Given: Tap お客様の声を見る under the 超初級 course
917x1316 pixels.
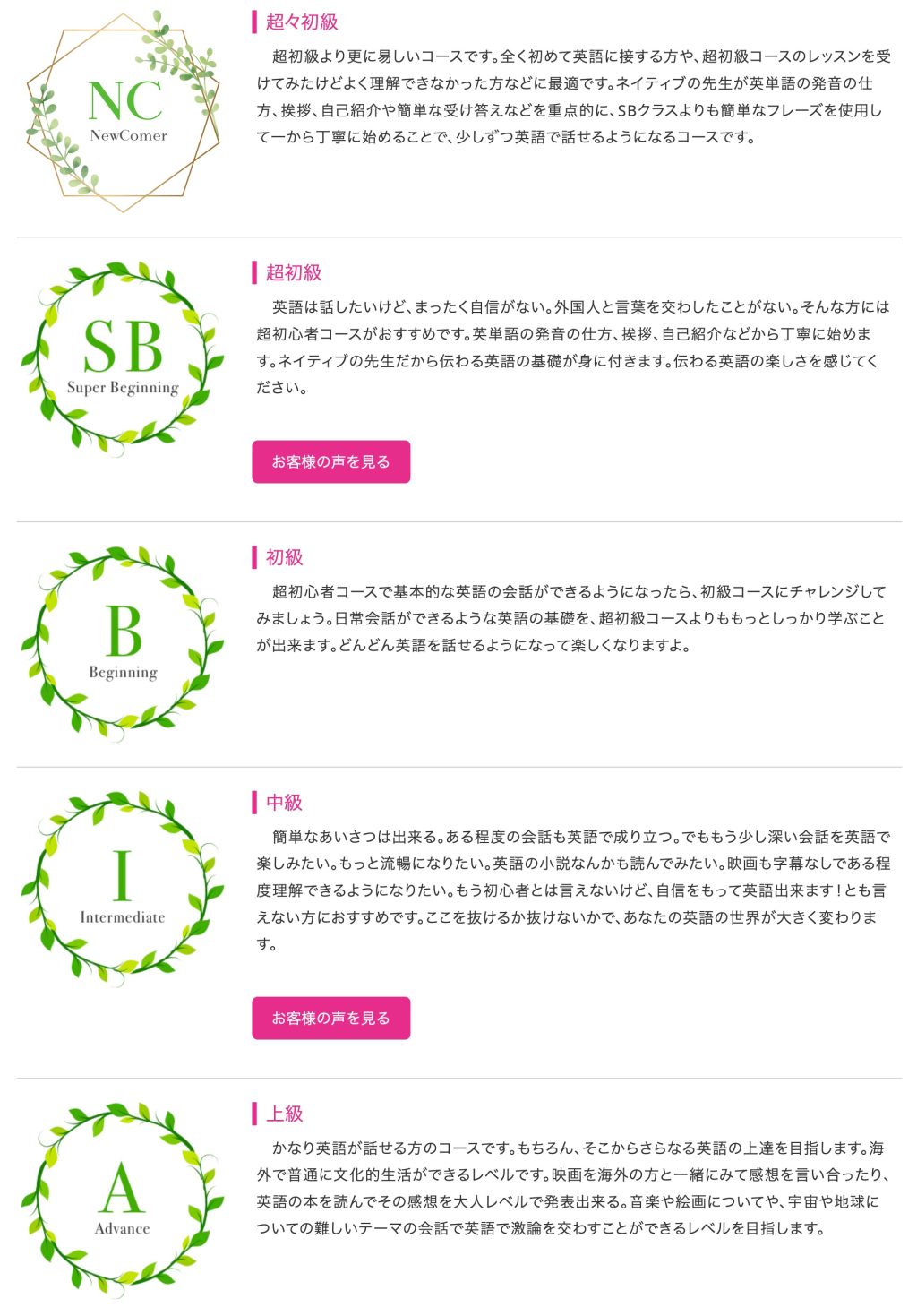Looking at the screenshot, I should 330,462.
